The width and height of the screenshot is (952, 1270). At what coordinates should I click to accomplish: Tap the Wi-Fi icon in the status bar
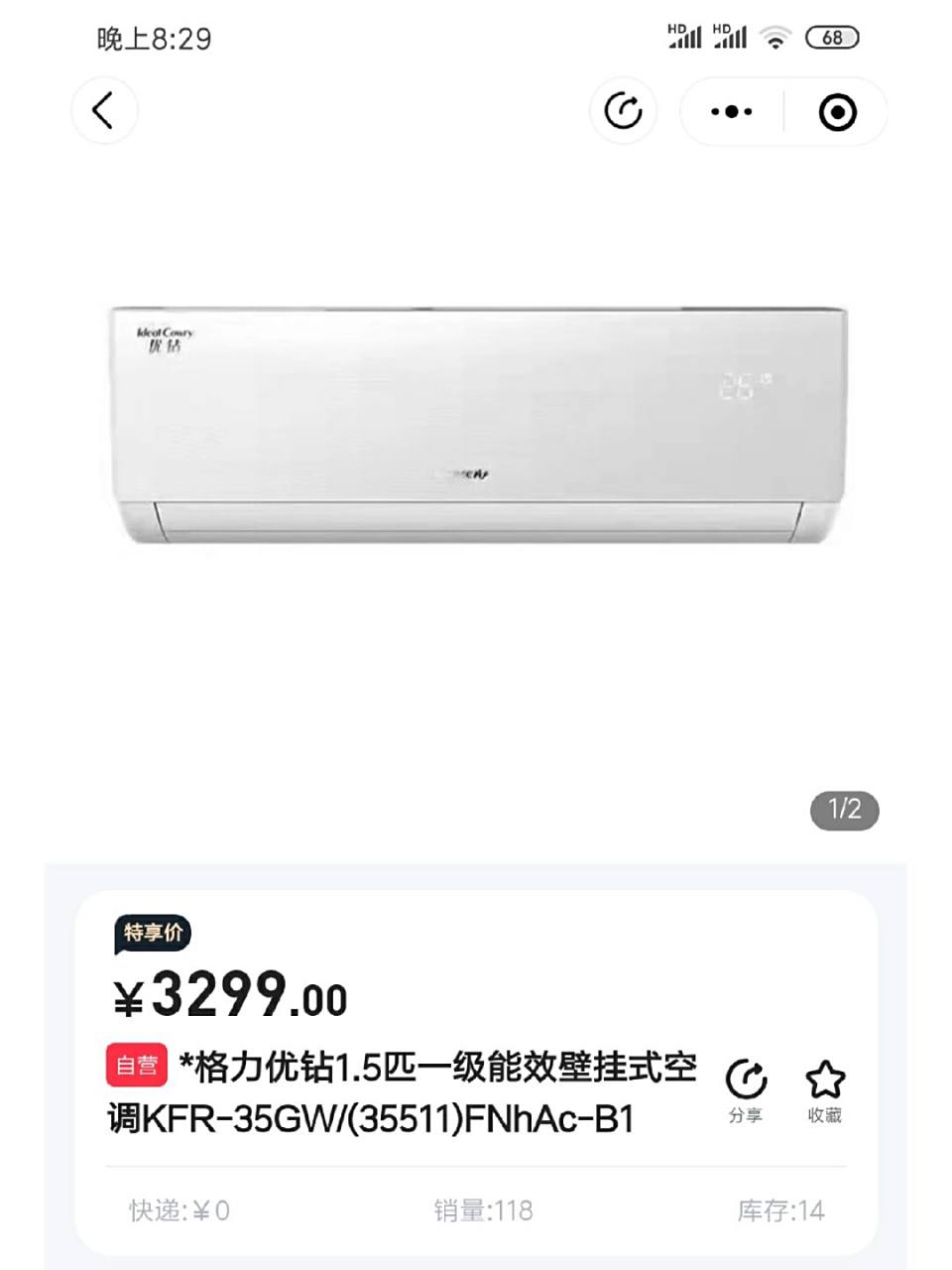click(776, 37)
